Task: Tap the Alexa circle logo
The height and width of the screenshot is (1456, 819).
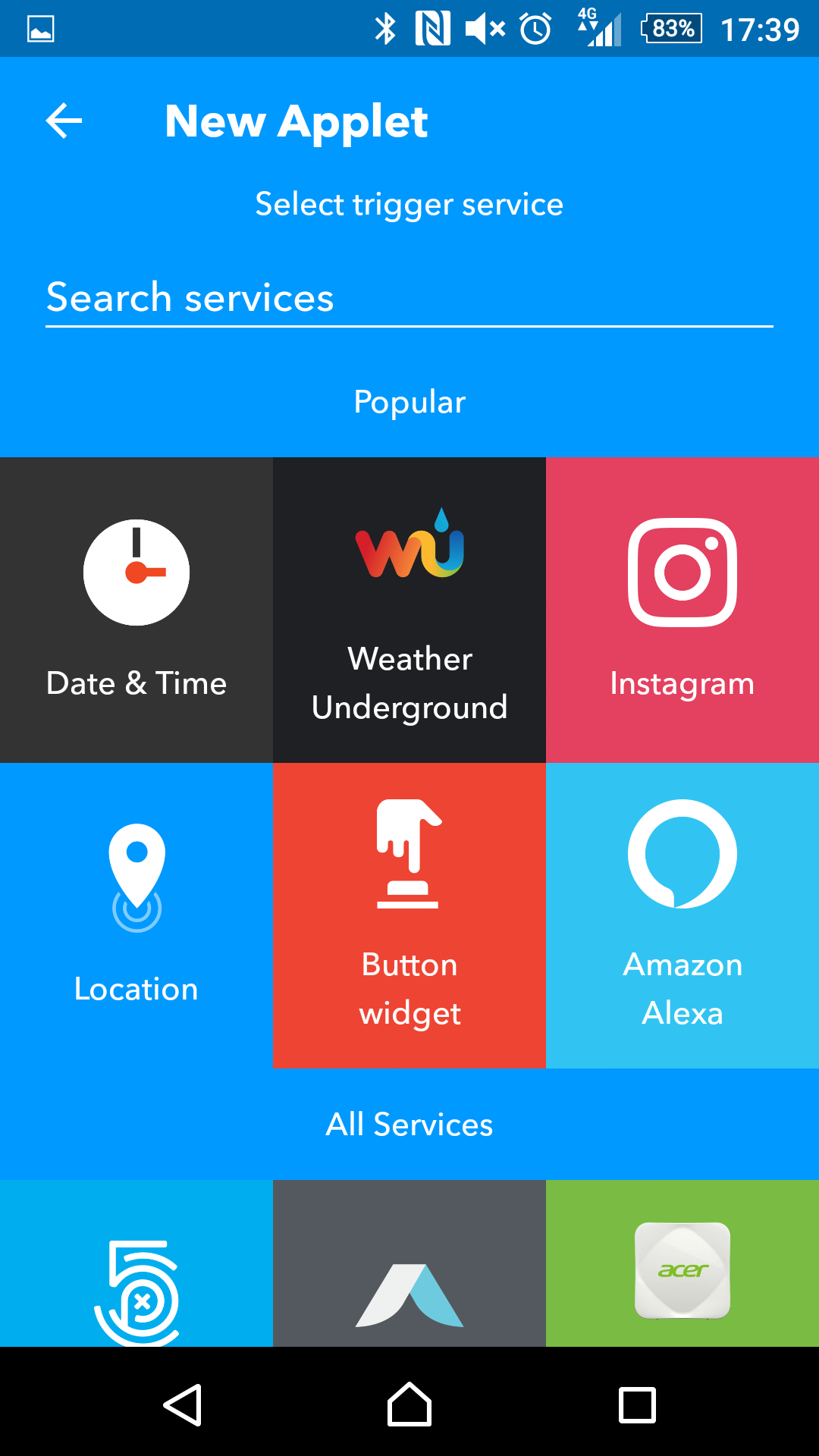Action: [682, 853]
